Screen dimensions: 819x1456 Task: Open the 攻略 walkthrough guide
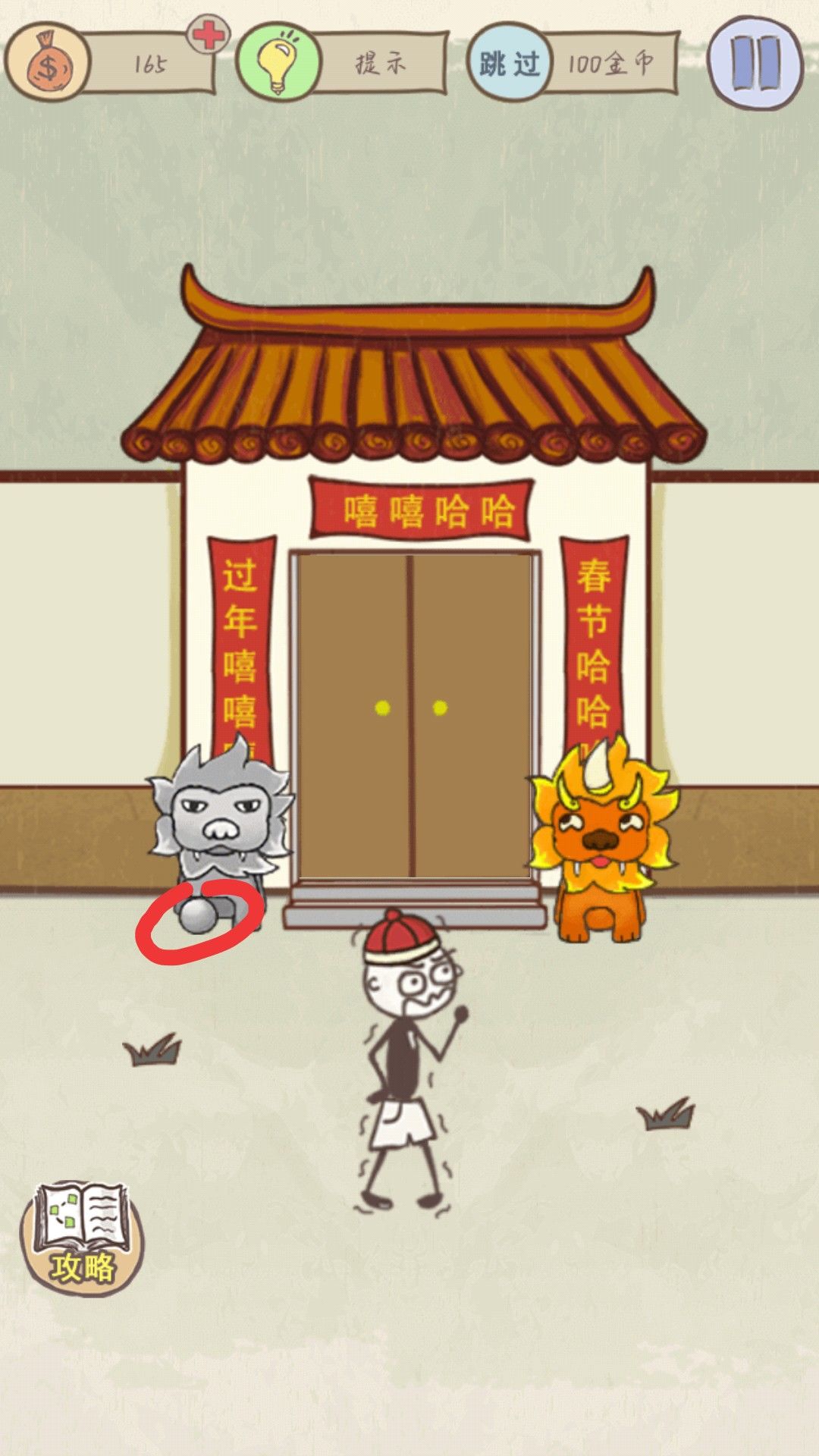coord(80,1237)
